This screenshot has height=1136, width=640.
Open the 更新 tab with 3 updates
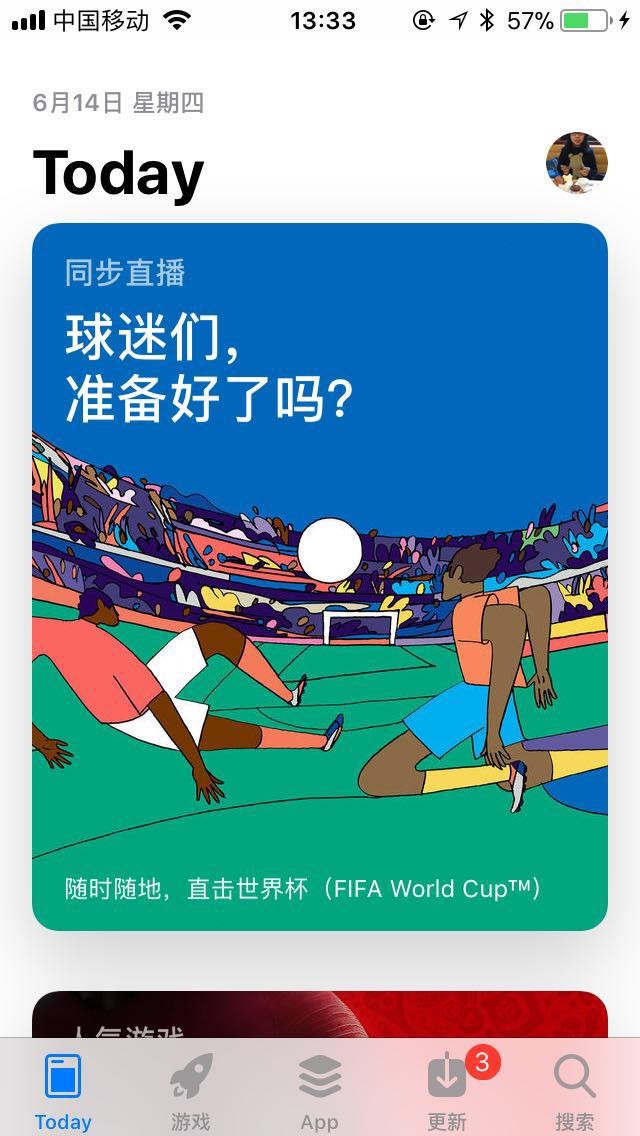click(x=447, y=1092)
